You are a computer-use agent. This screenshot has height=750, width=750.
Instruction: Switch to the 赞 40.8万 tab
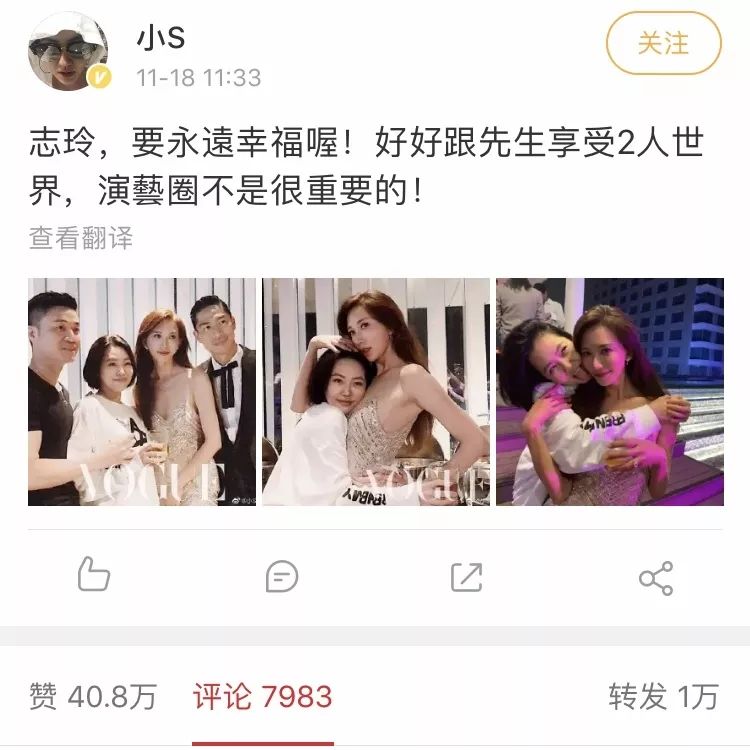coord(93,696)
